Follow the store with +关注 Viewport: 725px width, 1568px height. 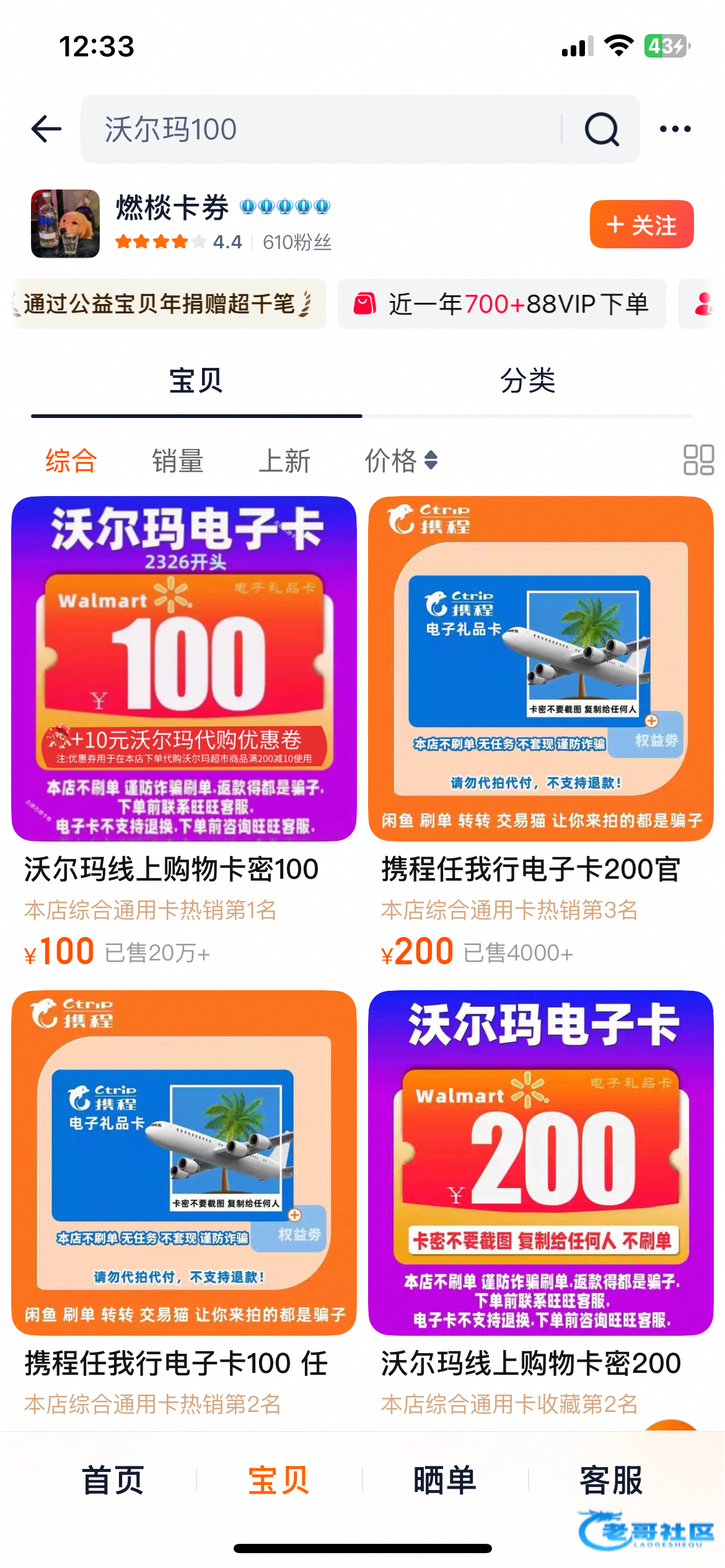pyautogui.click(x=641, y=224)
